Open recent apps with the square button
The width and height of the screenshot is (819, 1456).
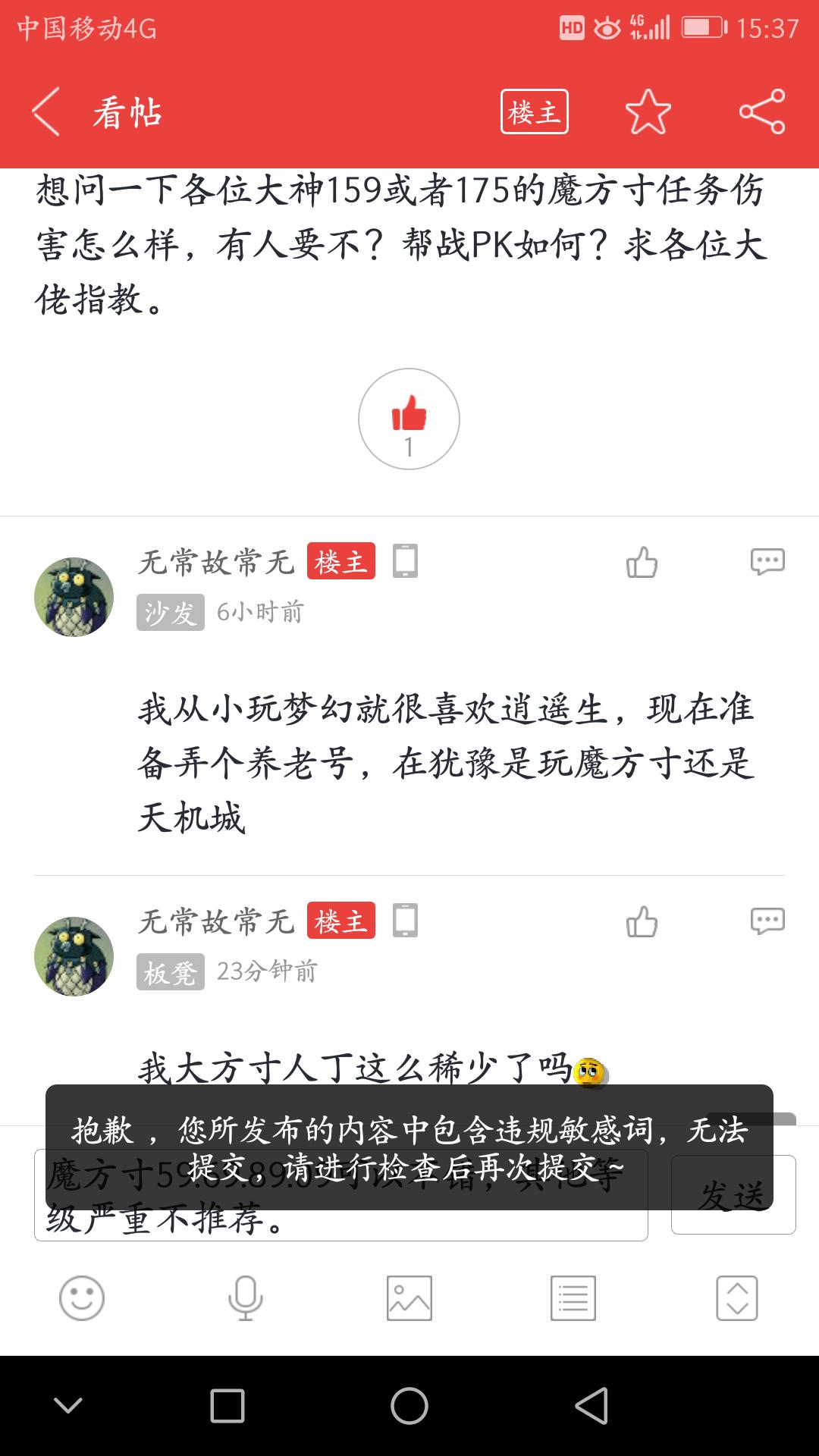pos(227,1406)
